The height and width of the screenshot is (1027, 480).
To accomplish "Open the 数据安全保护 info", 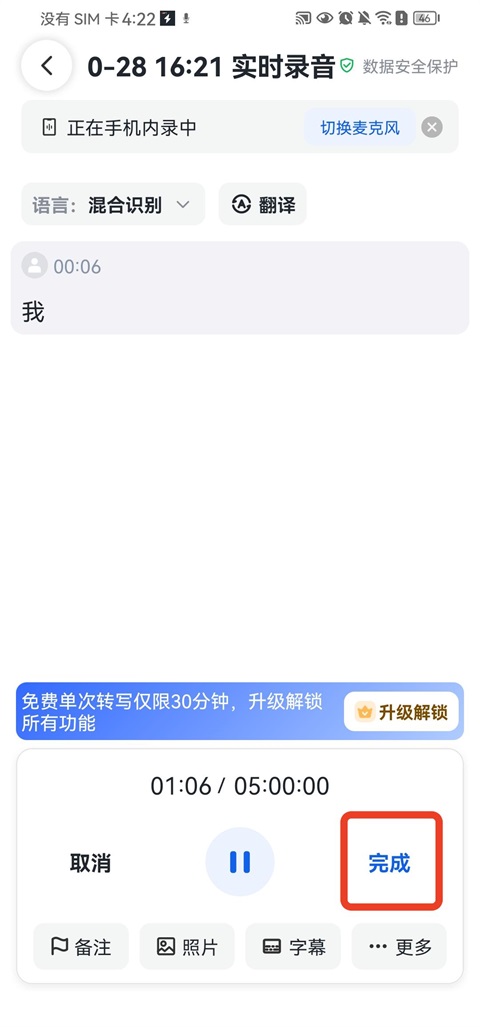I will tap(399, 66).
